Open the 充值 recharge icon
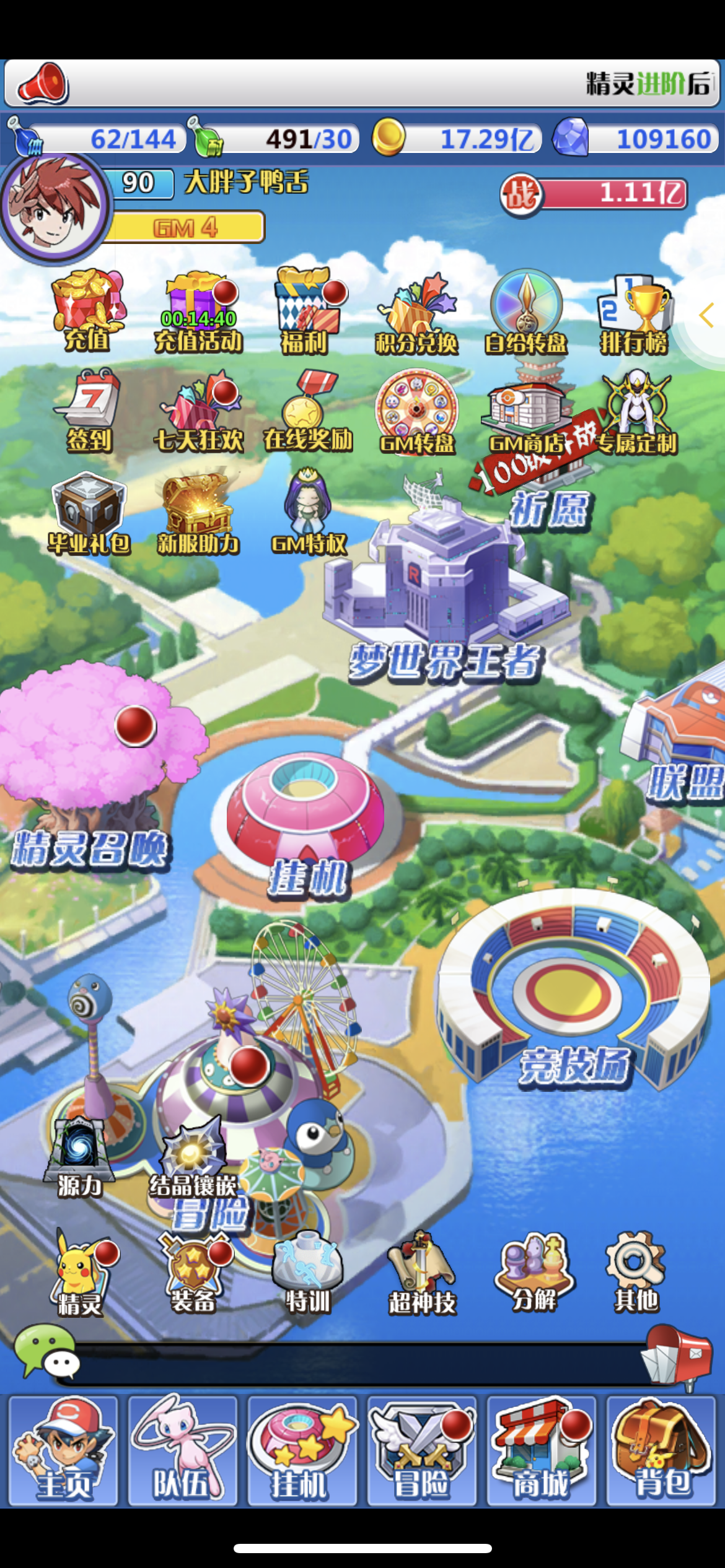This screenshot has width=725, height=1568. (87, 310)
